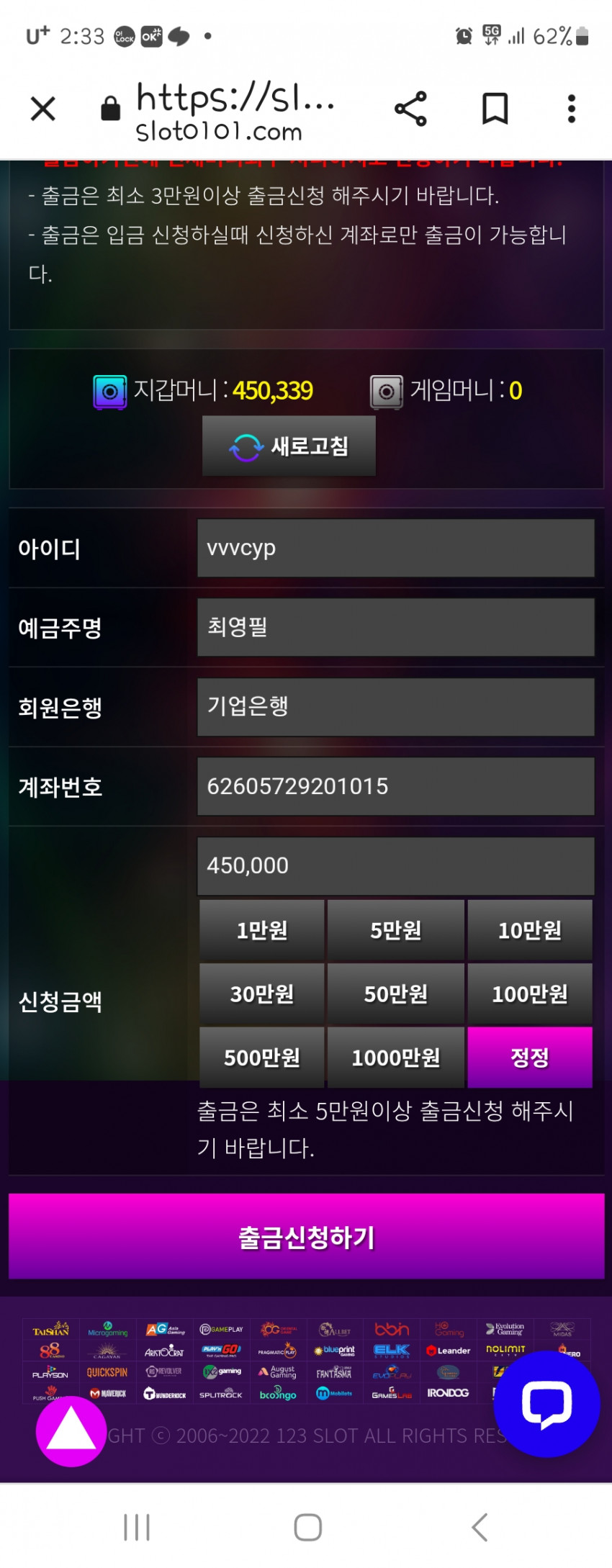Open the live chat bubble
Viewport: 612px width, 1568px height.
tap(547, 1404)
